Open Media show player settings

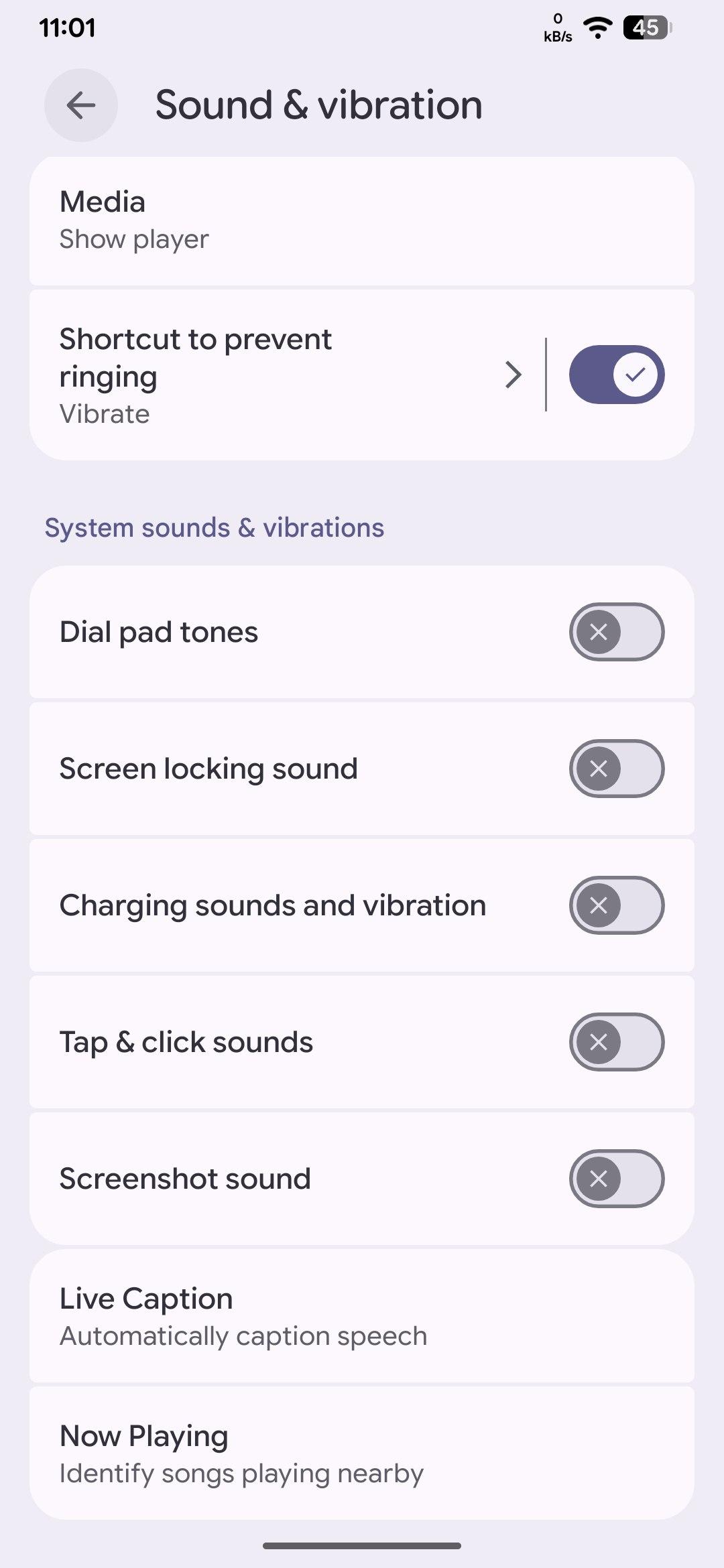pyautogui.click(x=362, y=220)
